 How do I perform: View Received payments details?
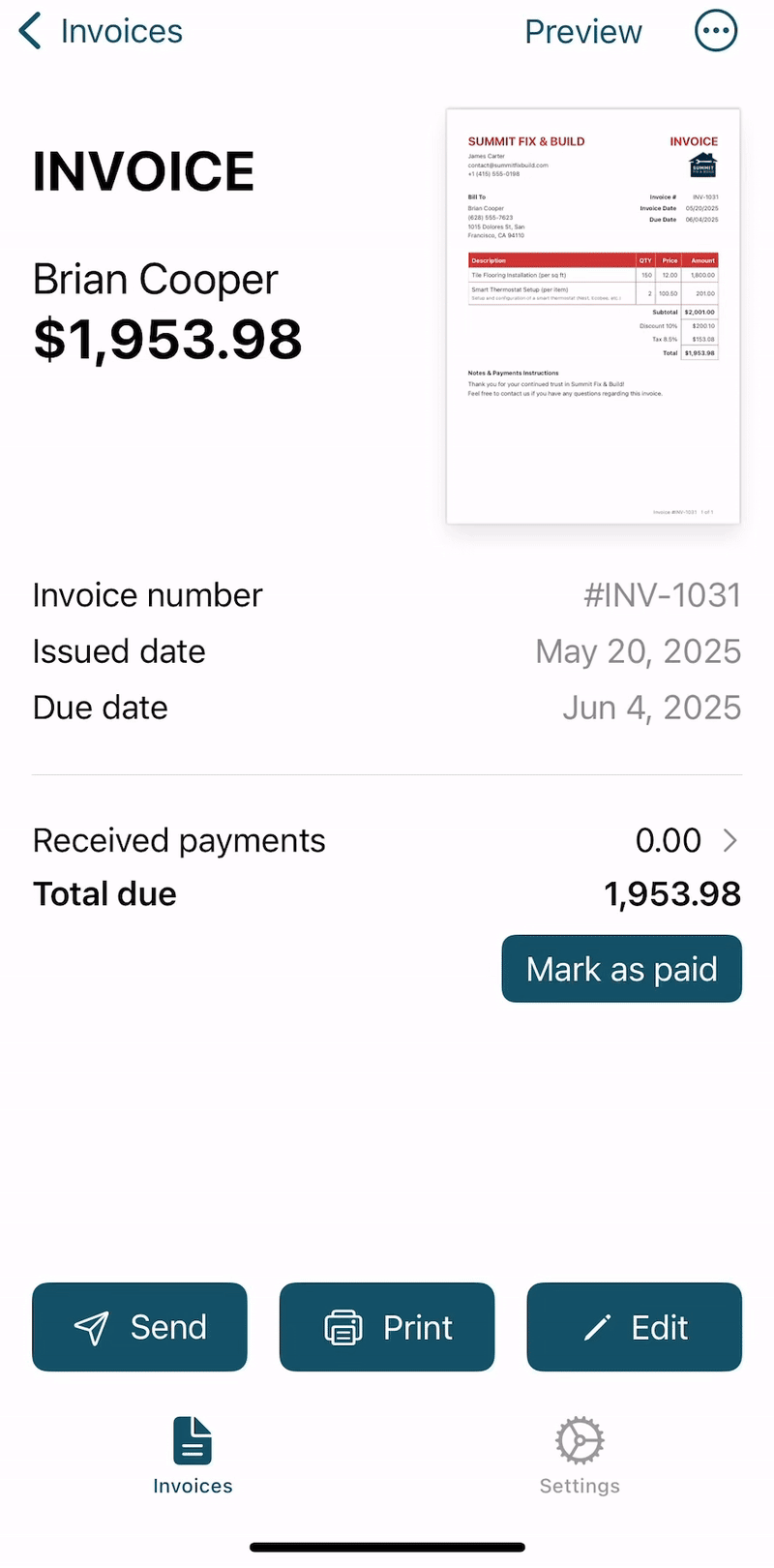[387, 840]
